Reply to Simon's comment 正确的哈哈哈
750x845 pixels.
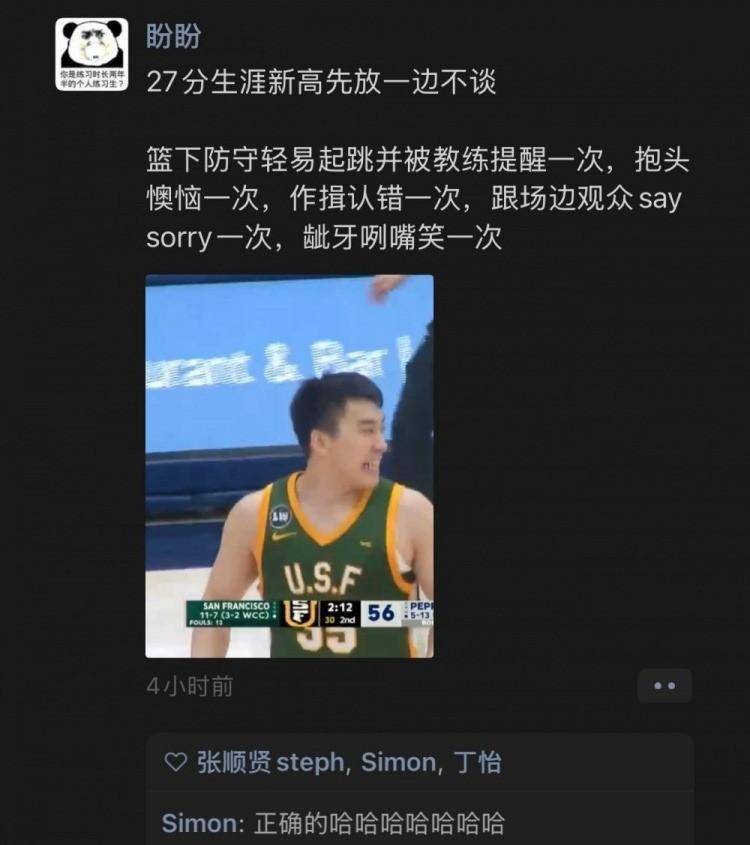tap(380, 823)
